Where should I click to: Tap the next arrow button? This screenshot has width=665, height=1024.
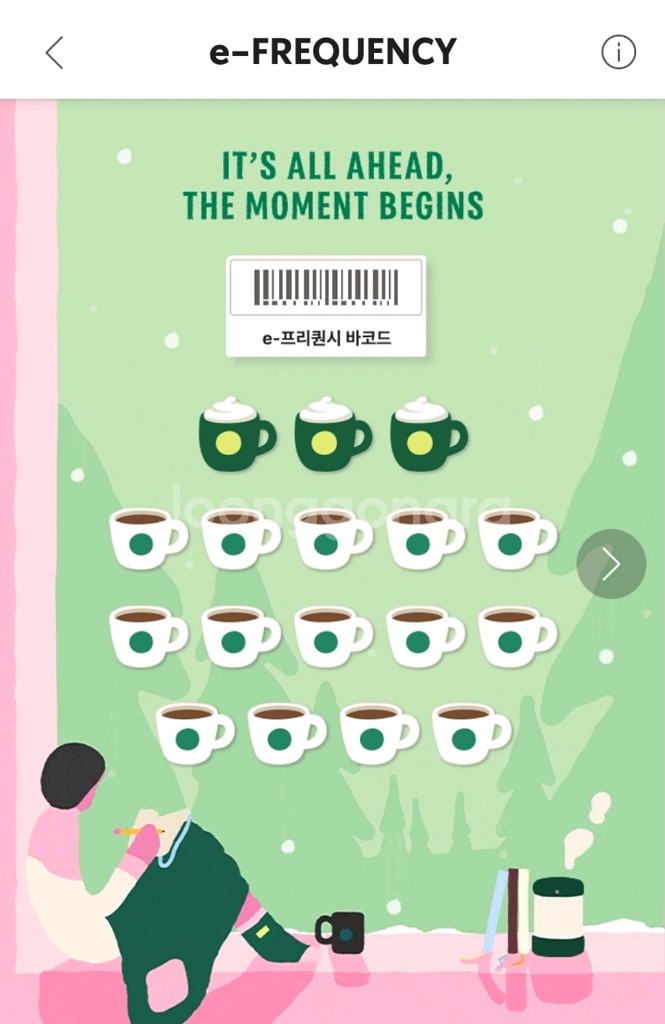611,564
